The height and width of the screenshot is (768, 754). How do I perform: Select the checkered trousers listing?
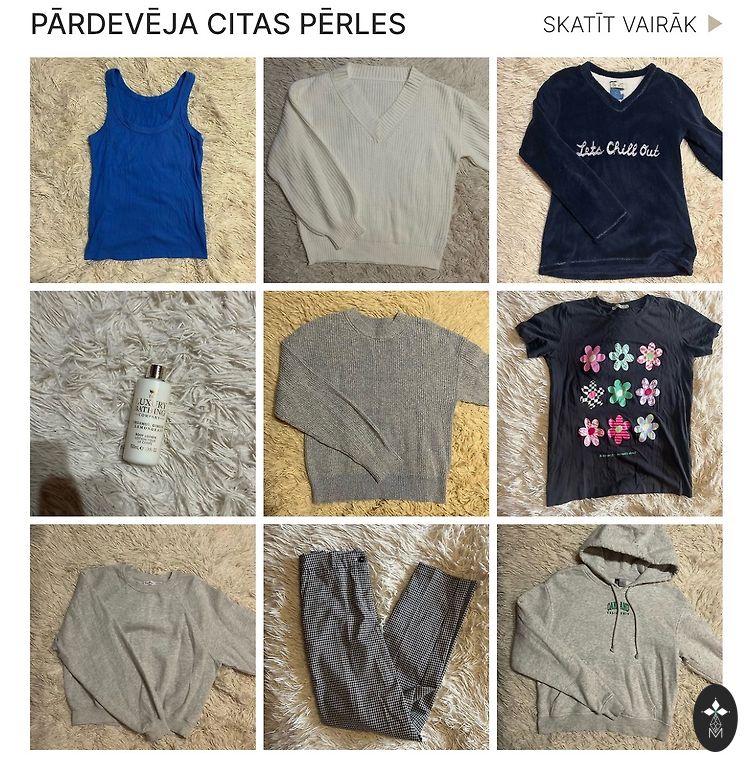pos(376,637)
